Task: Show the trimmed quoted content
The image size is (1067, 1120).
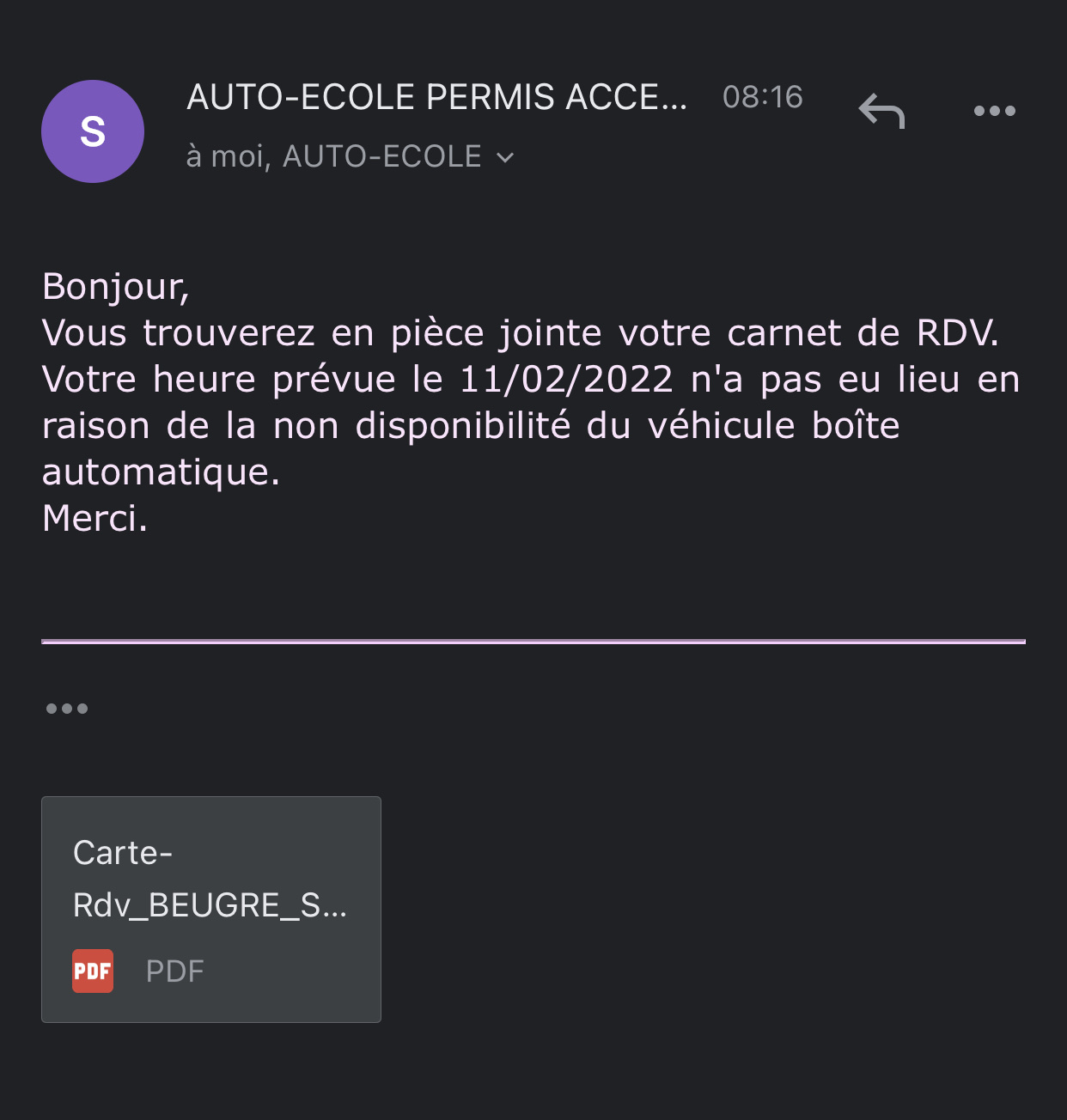Action: 67,709
